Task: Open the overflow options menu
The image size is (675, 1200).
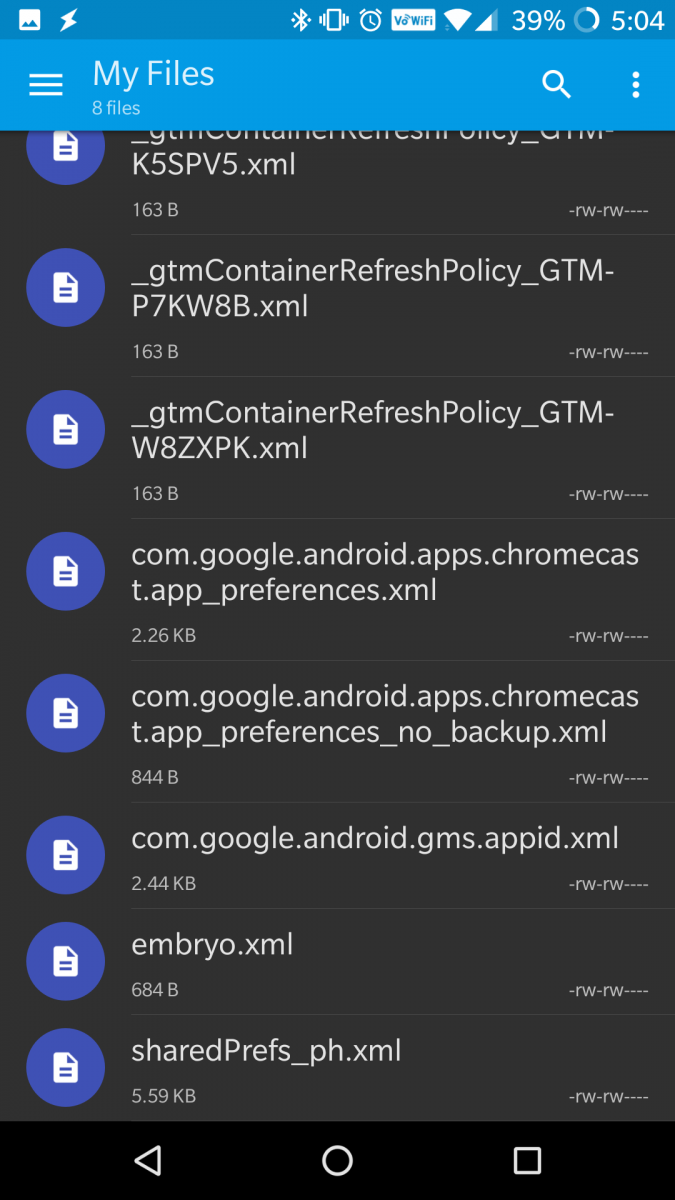Action: tap(636, 85)
